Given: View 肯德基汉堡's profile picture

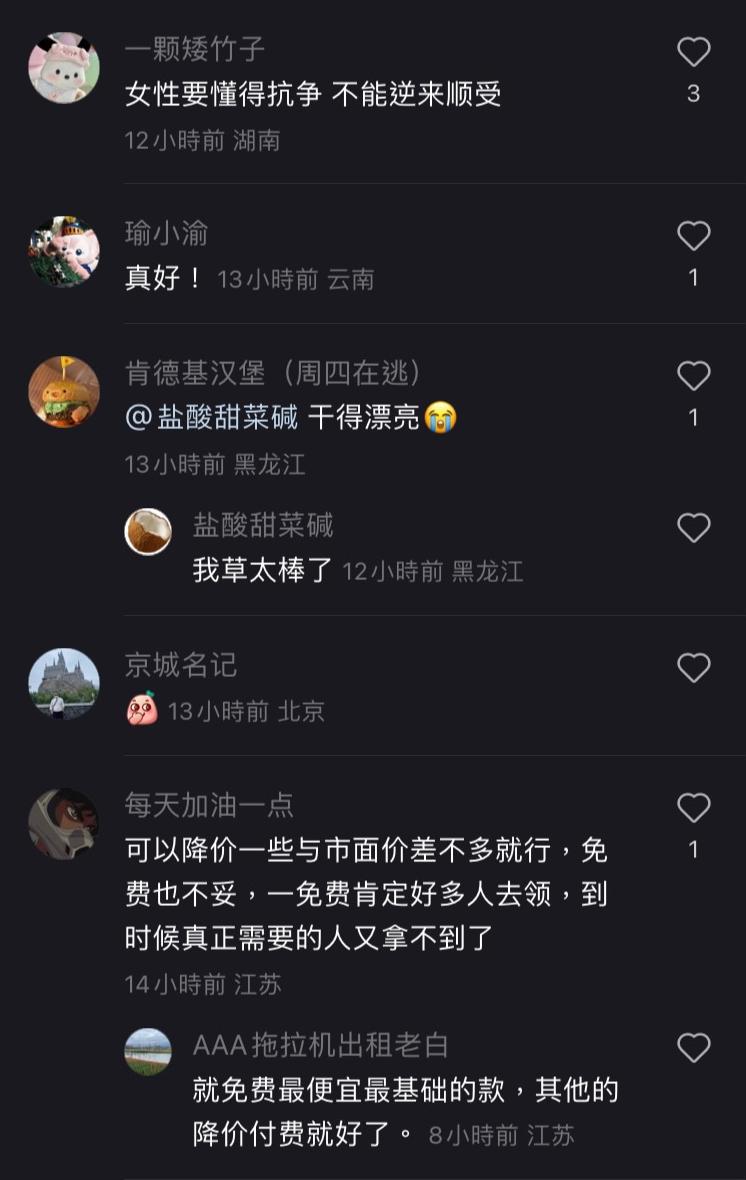Looking at the screenshot, I should pos(63,391).
